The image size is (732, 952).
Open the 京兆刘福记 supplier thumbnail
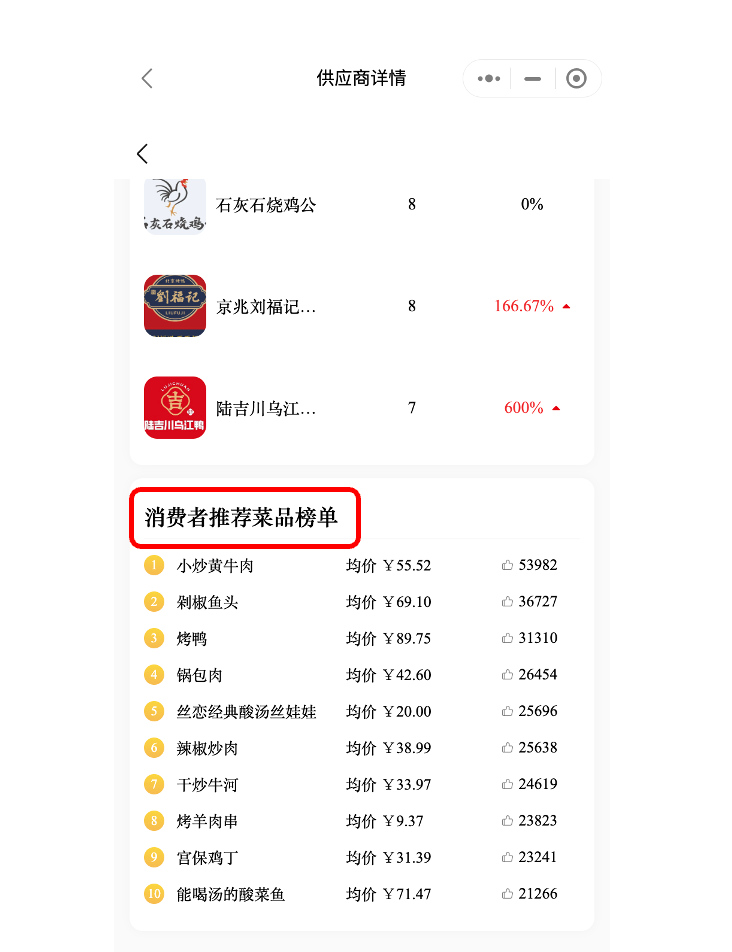(174, 306)
